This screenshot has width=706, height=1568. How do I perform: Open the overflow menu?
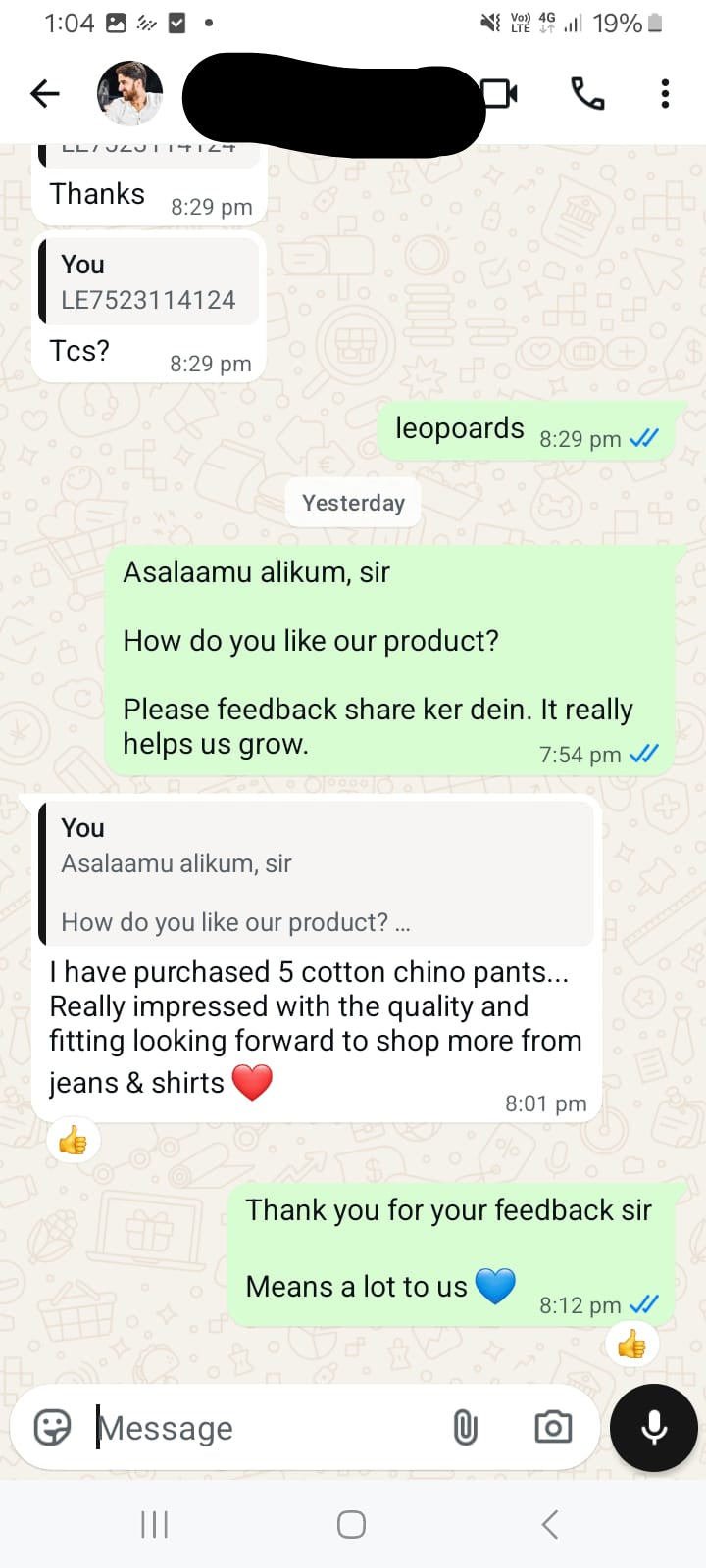pyautogui.click(x=665, y=94)
